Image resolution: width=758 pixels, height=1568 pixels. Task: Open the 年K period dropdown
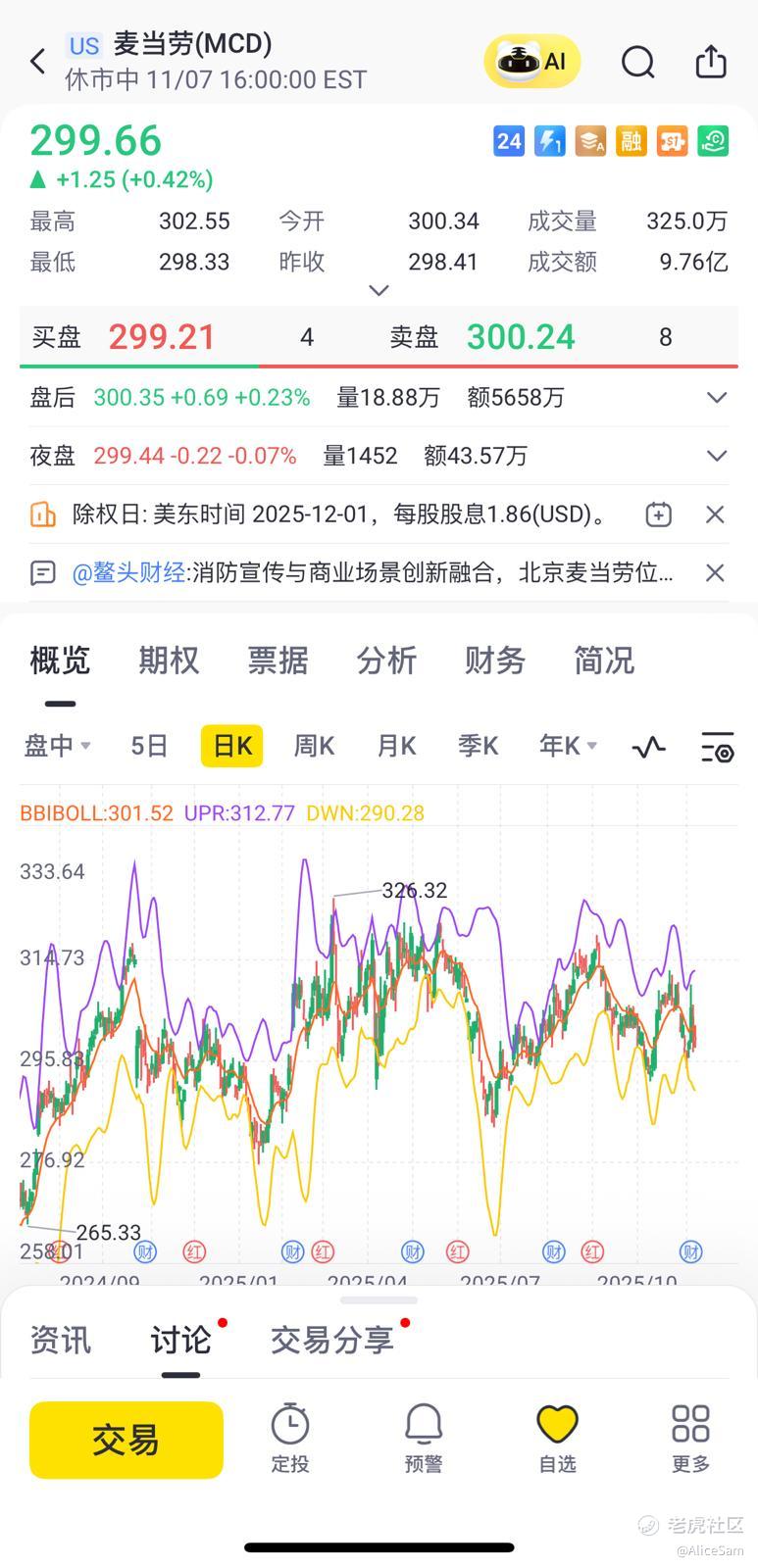(x=568, y=747)
